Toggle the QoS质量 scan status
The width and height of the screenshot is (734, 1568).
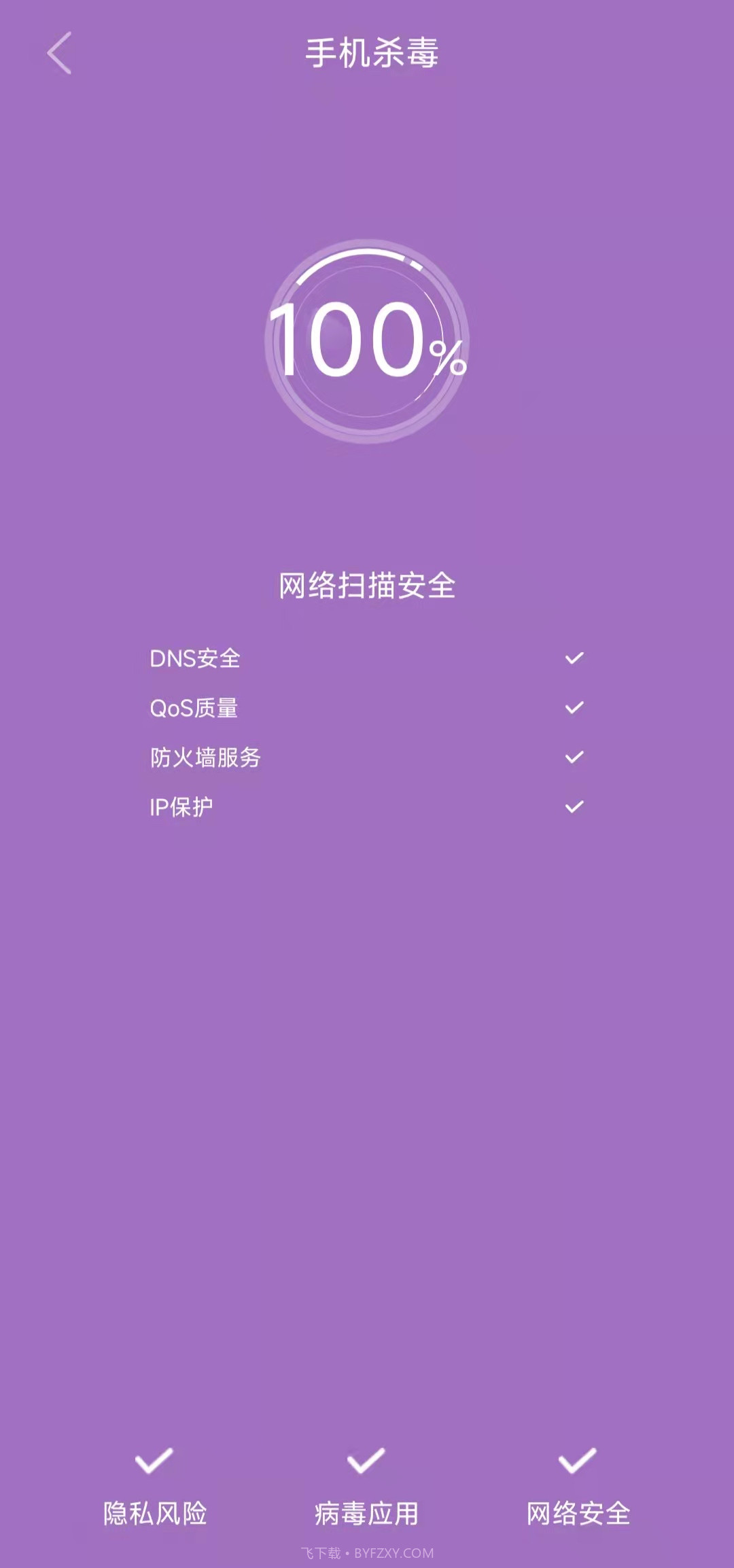click(194, 708)
